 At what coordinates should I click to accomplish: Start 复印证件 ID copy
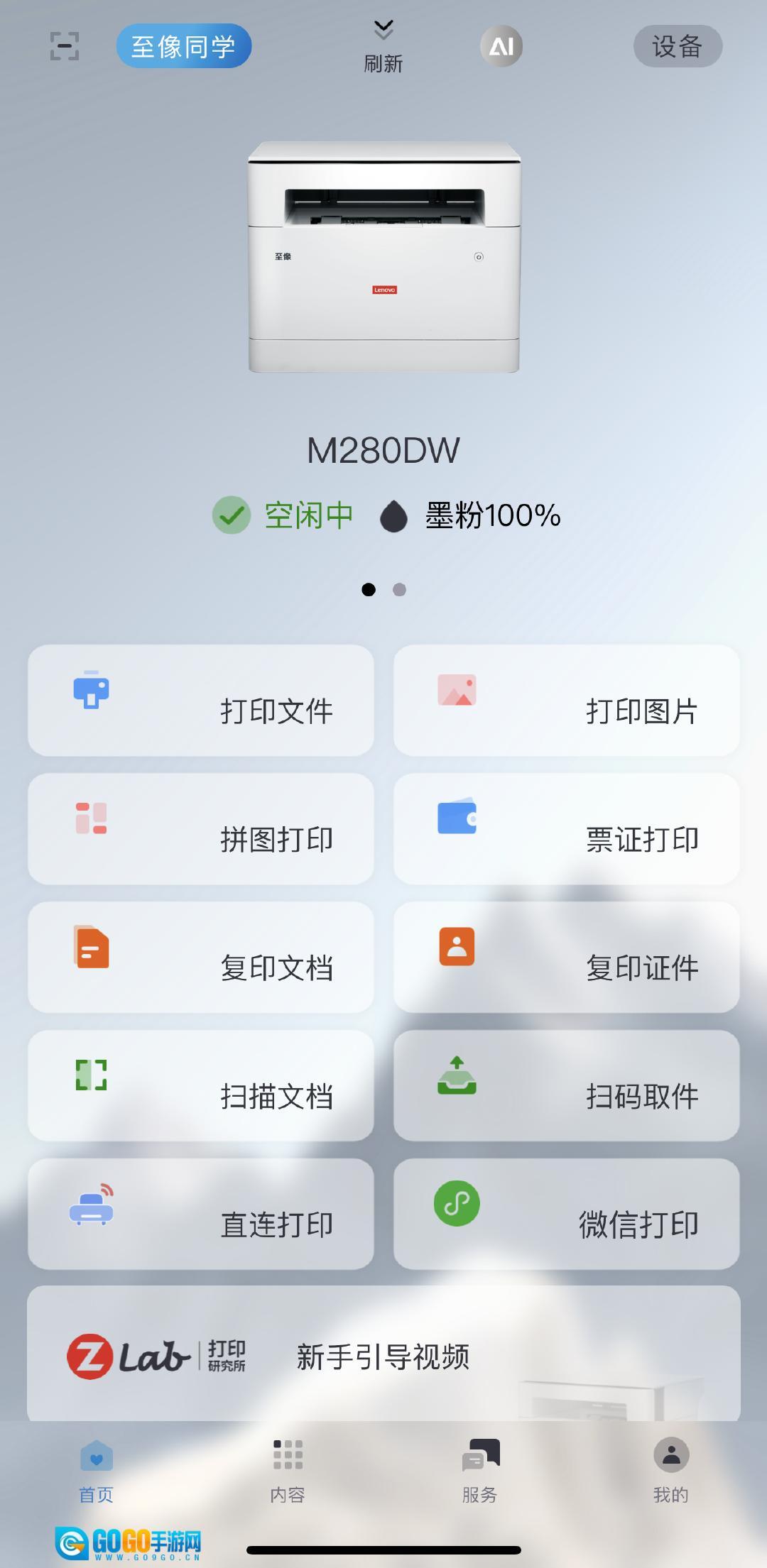566,958
